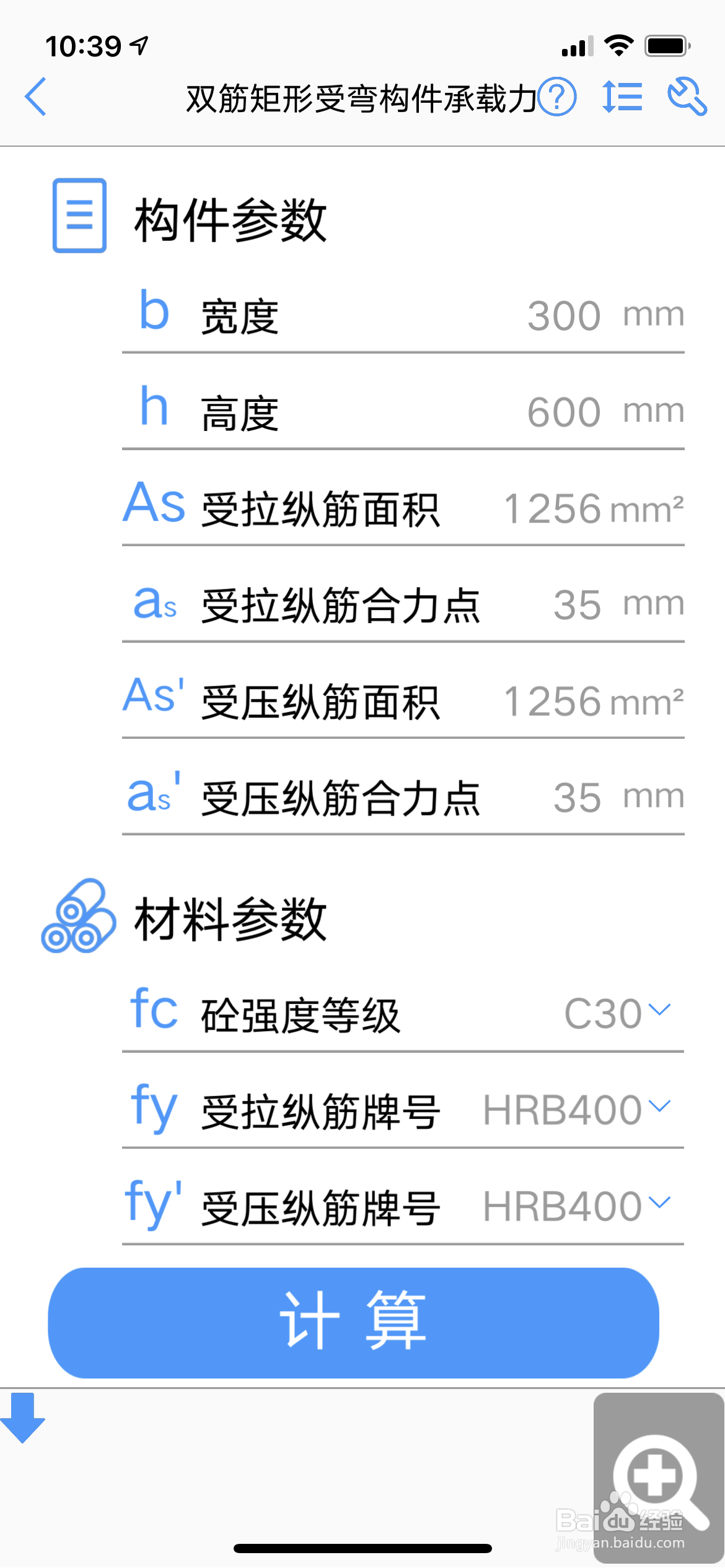Edit the 宽度 b value field
Viewport: 725px width, 1568px height.
point(563,316)
